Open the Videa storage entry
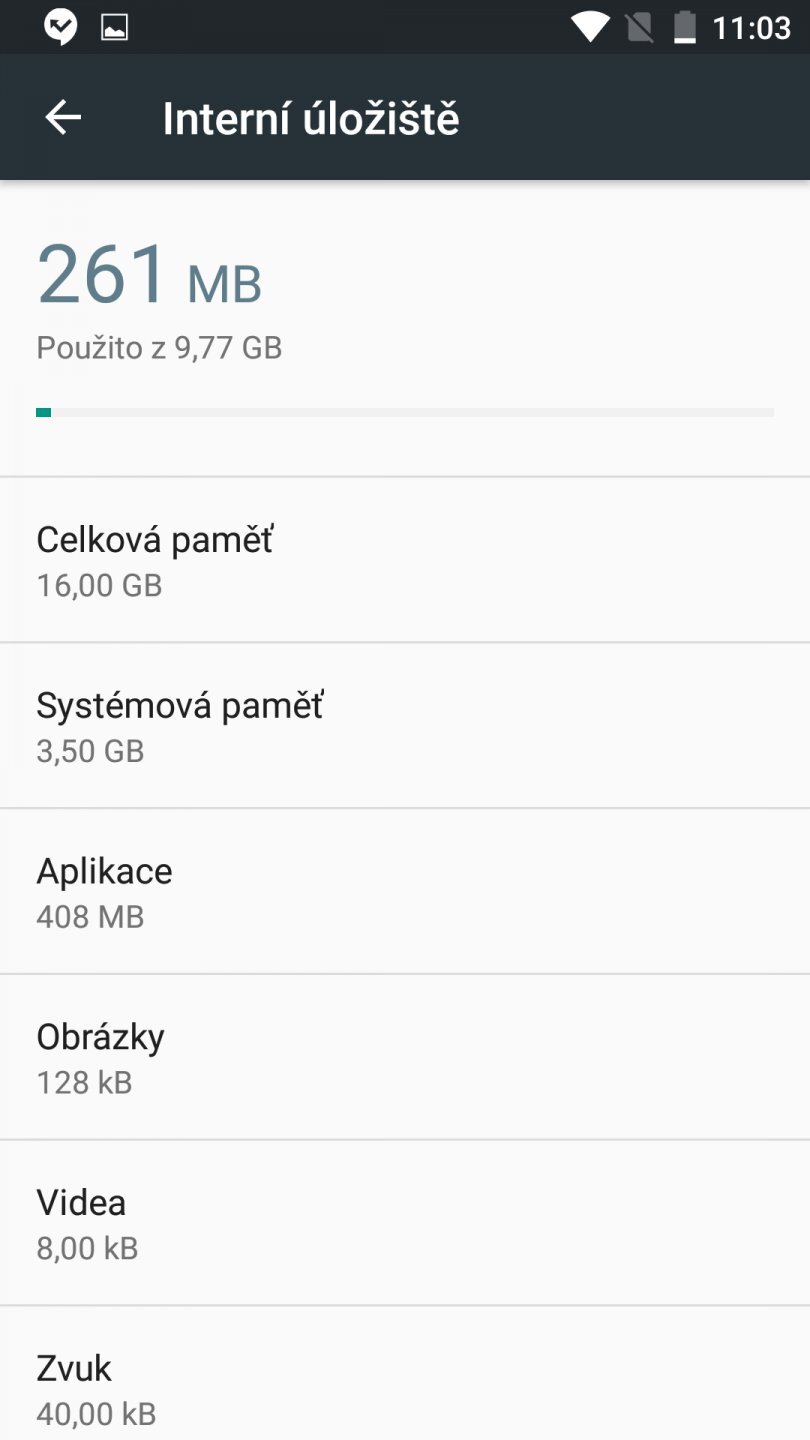This screenshot has height=1440, width=810. tap(81, 1201)
